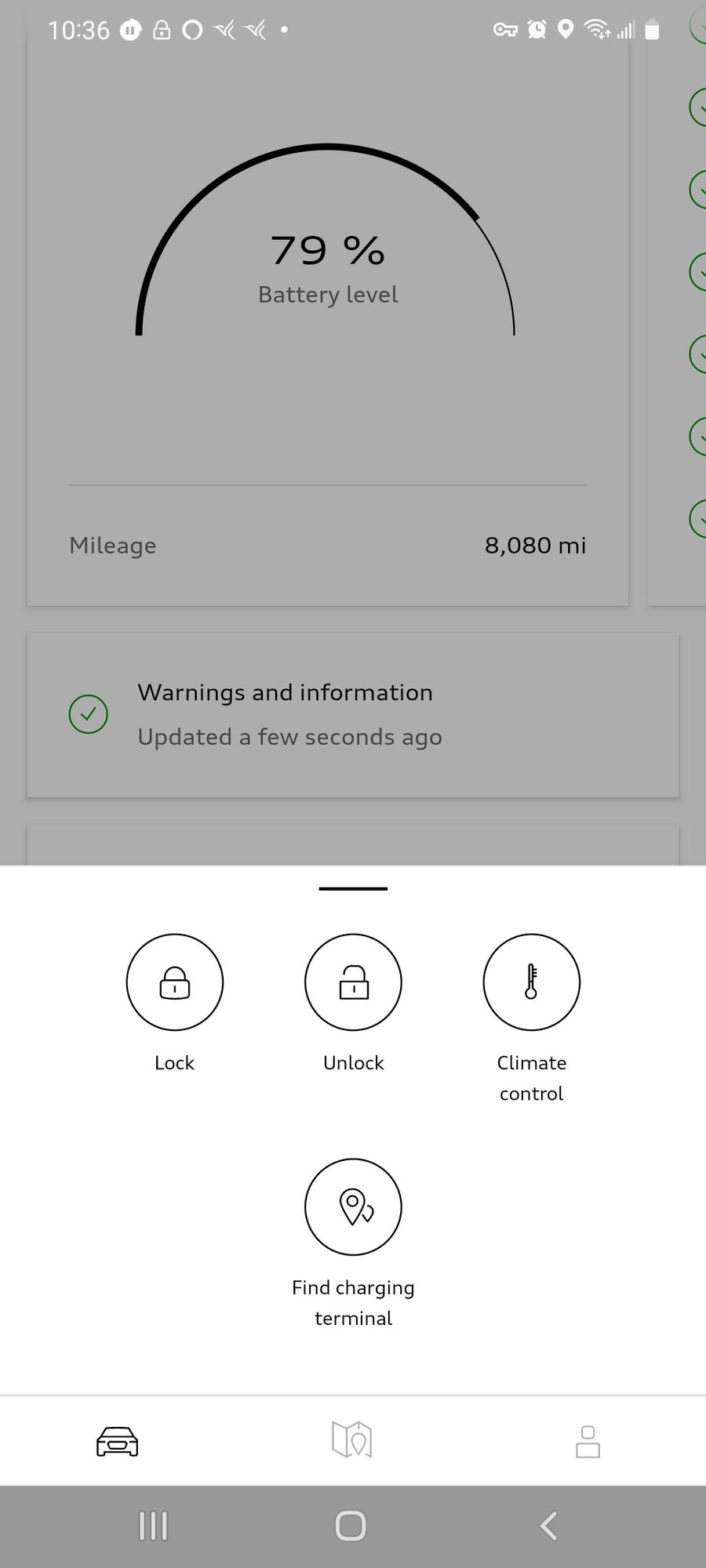
Task: Tap Find charging terminal location pin icon
Action: click(x=353, y=1207)
